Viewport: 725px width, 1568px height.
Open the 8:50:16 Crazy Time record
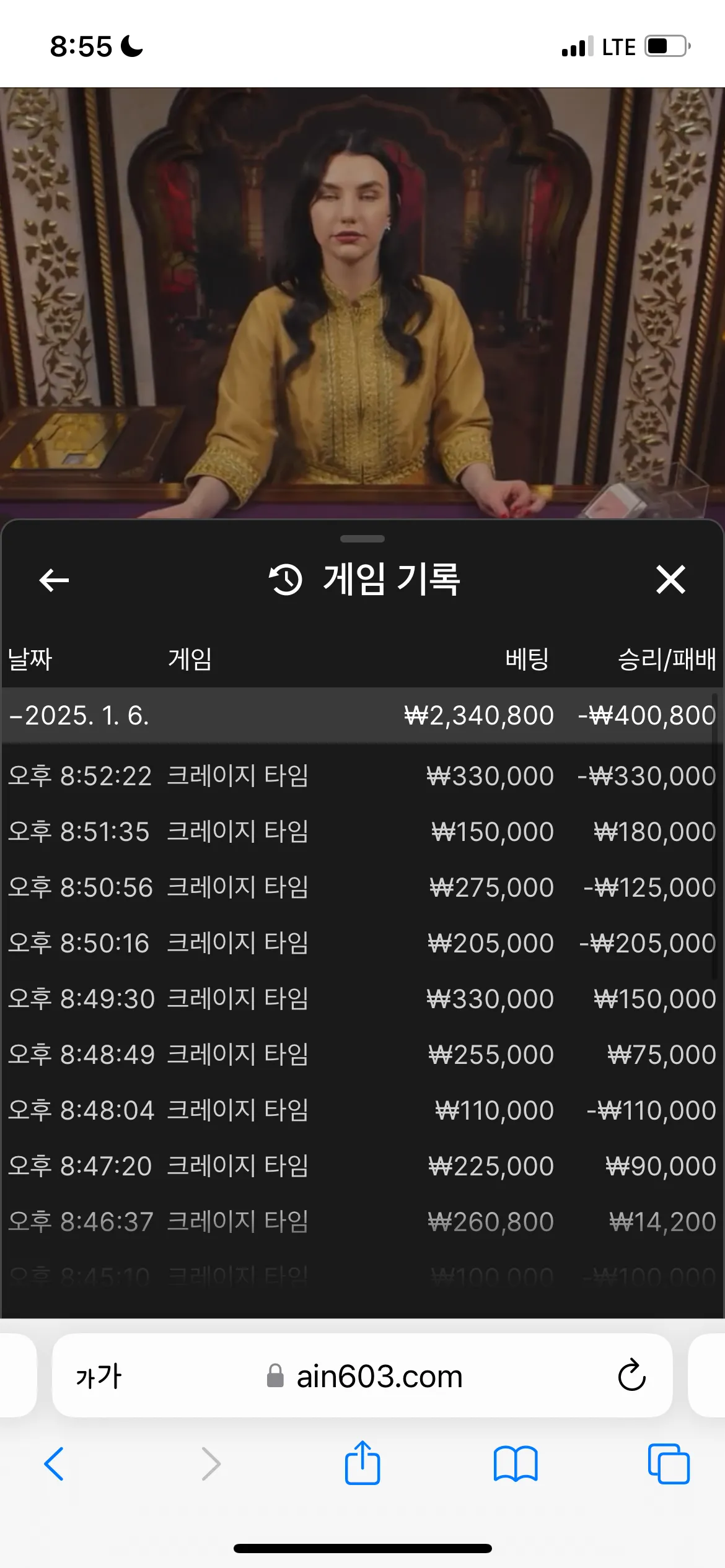click(x=362, y=943)
